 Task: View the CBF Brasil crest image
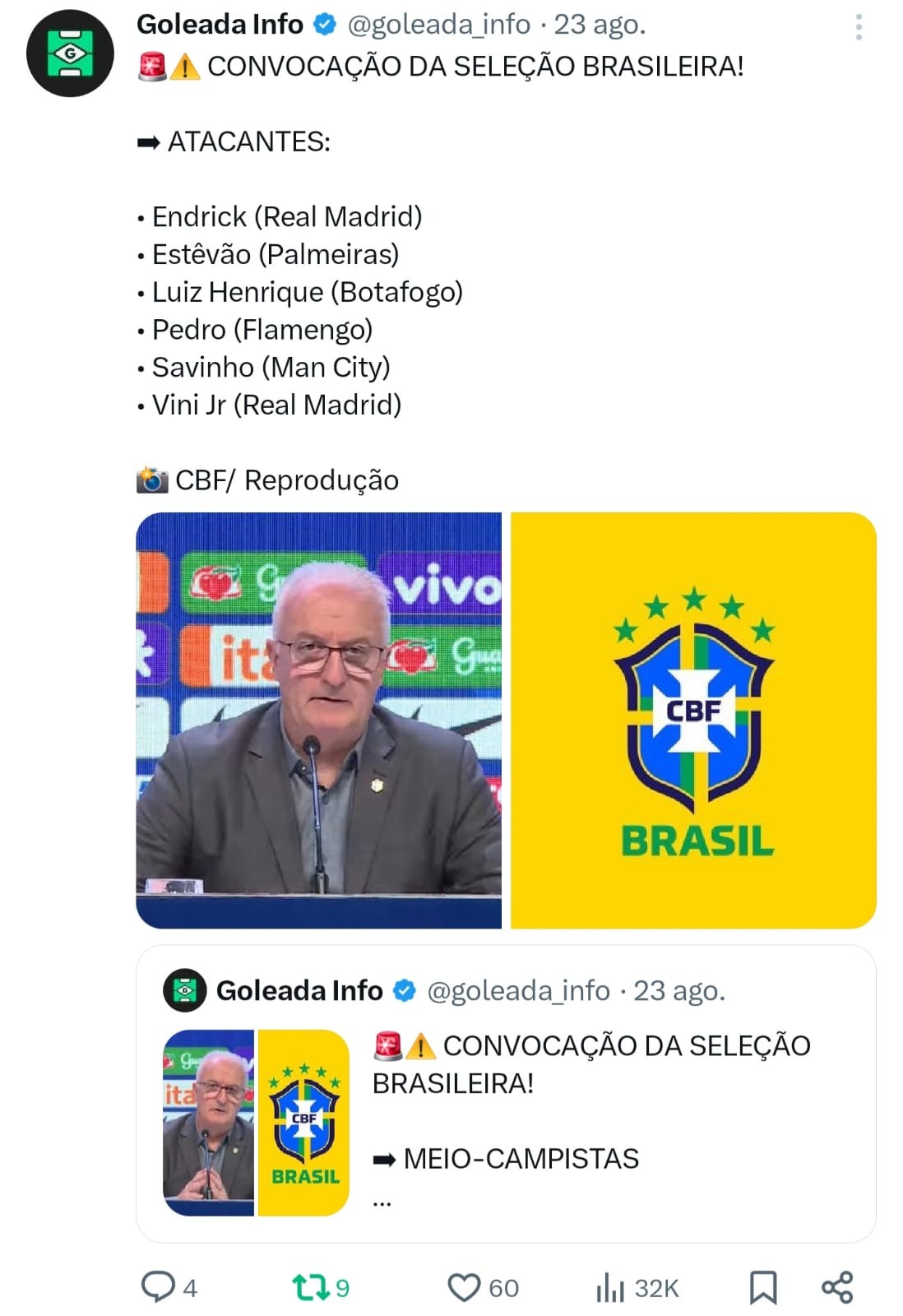pyautogui.click(x=693, y=720)
